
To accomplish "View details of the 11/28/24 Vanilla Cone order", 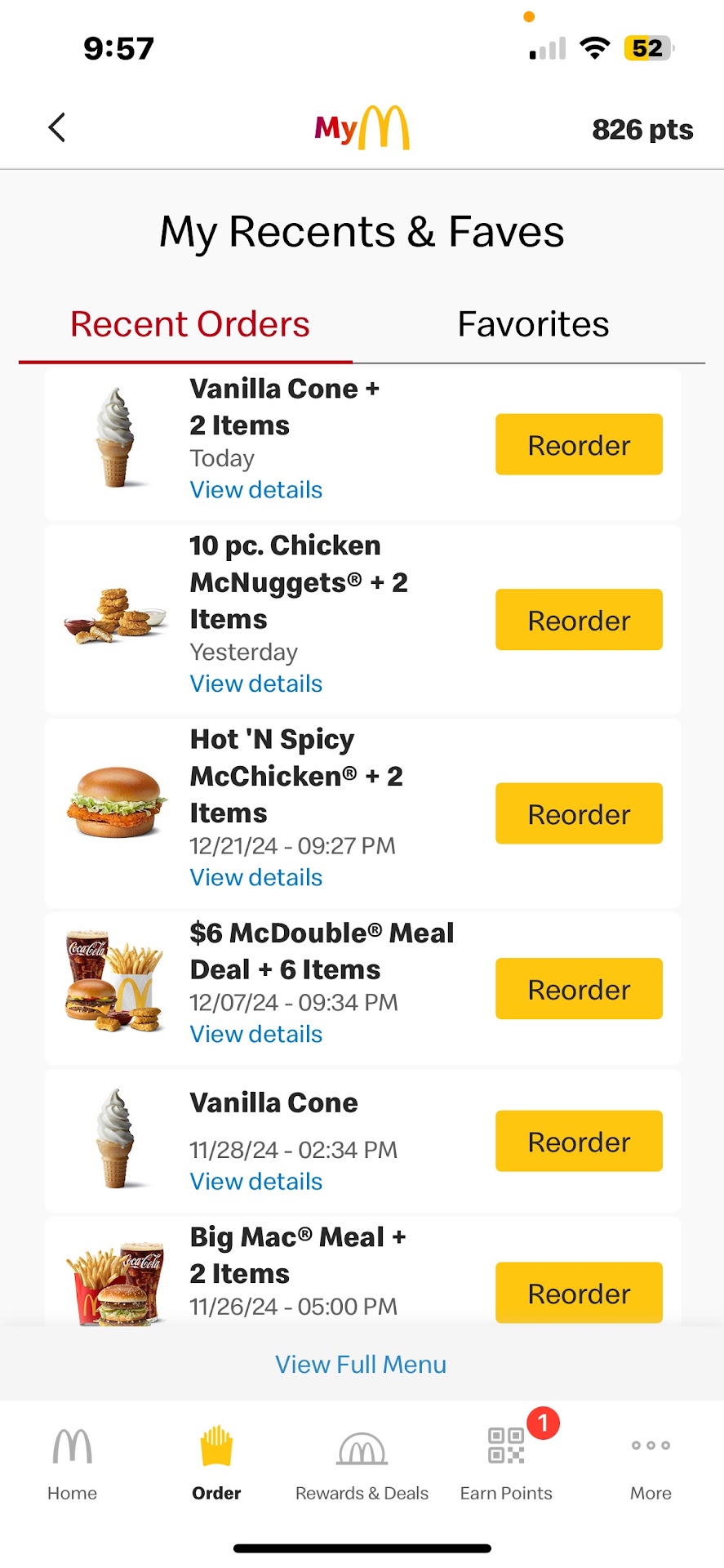I will pos(255,1181).
